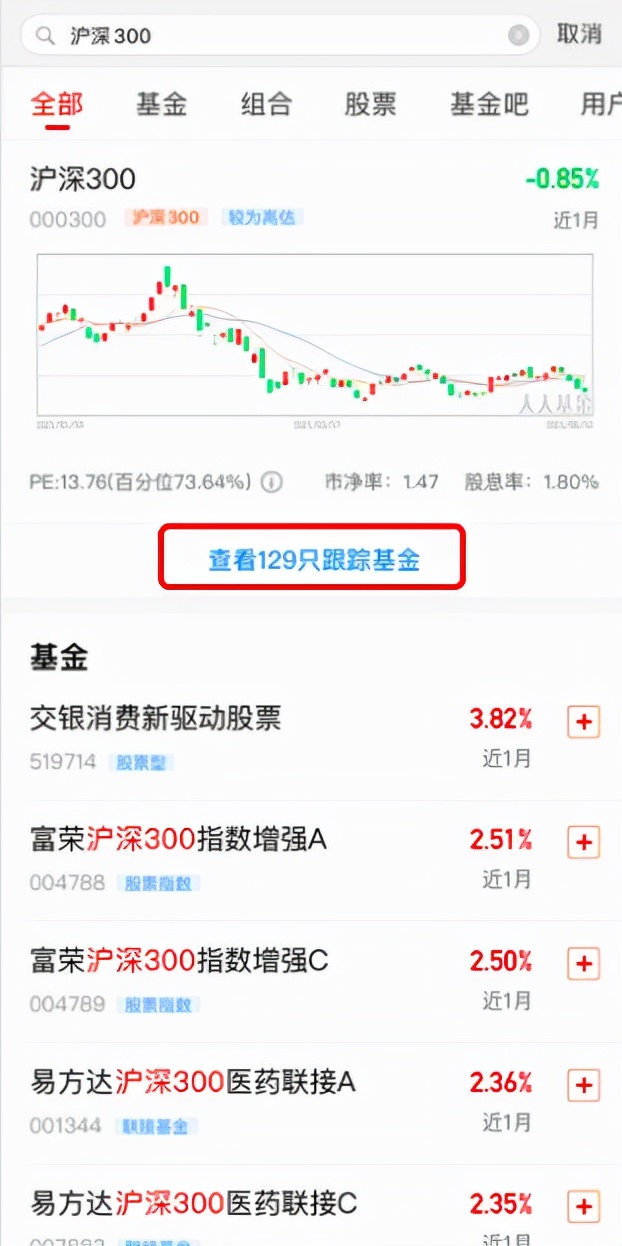
Task: Cancel the search with 取消
Action: [x=579, y=34]
